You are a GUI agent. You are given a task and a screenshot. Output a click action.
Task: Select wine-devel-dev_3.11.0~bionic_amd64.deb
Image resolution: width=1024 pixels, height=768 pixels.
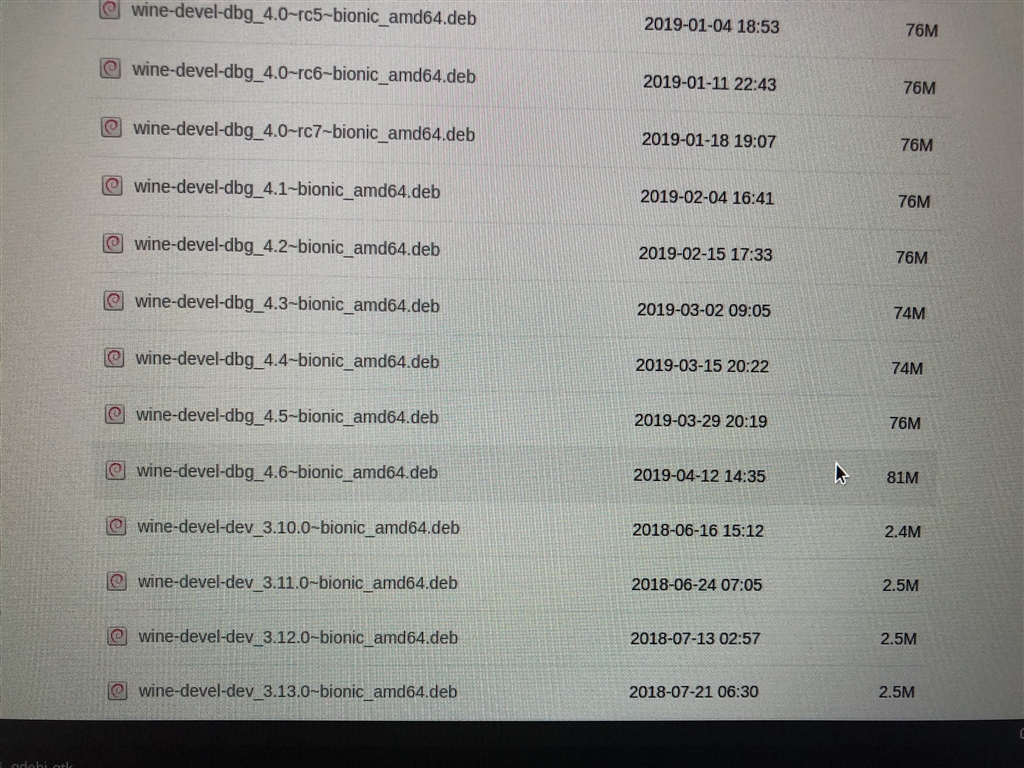pyautogui.click(x=298, y=582)
